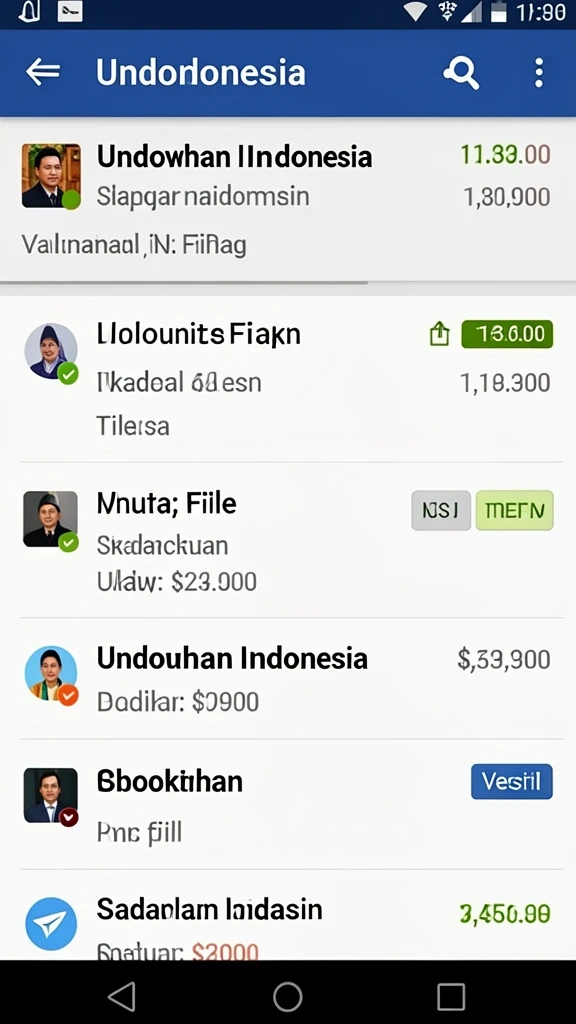576x1024 pixels.
Task: Tap the green MEFN chip
Action: [x=515, y=510]
